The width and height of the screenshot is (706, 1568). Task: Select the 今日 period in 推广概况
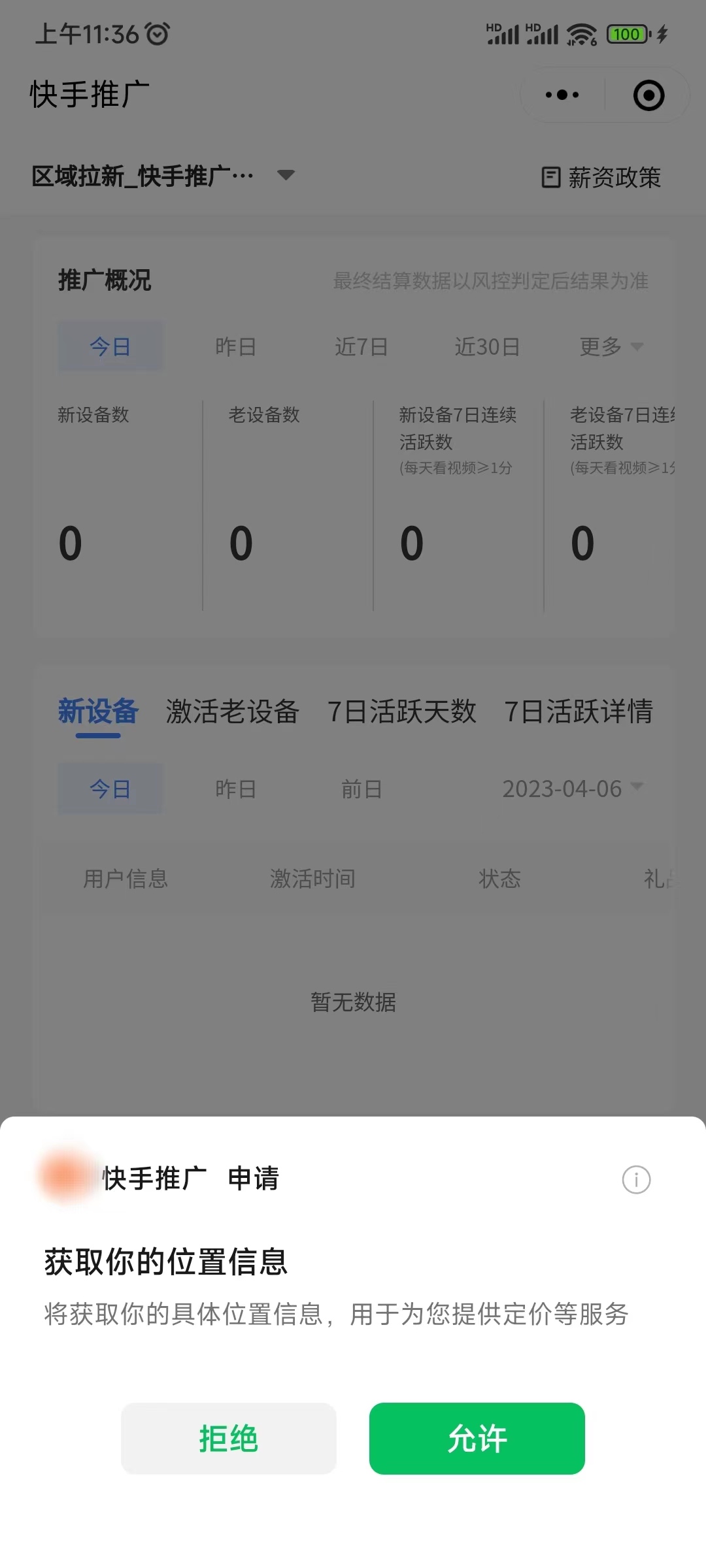click(109, 347)
